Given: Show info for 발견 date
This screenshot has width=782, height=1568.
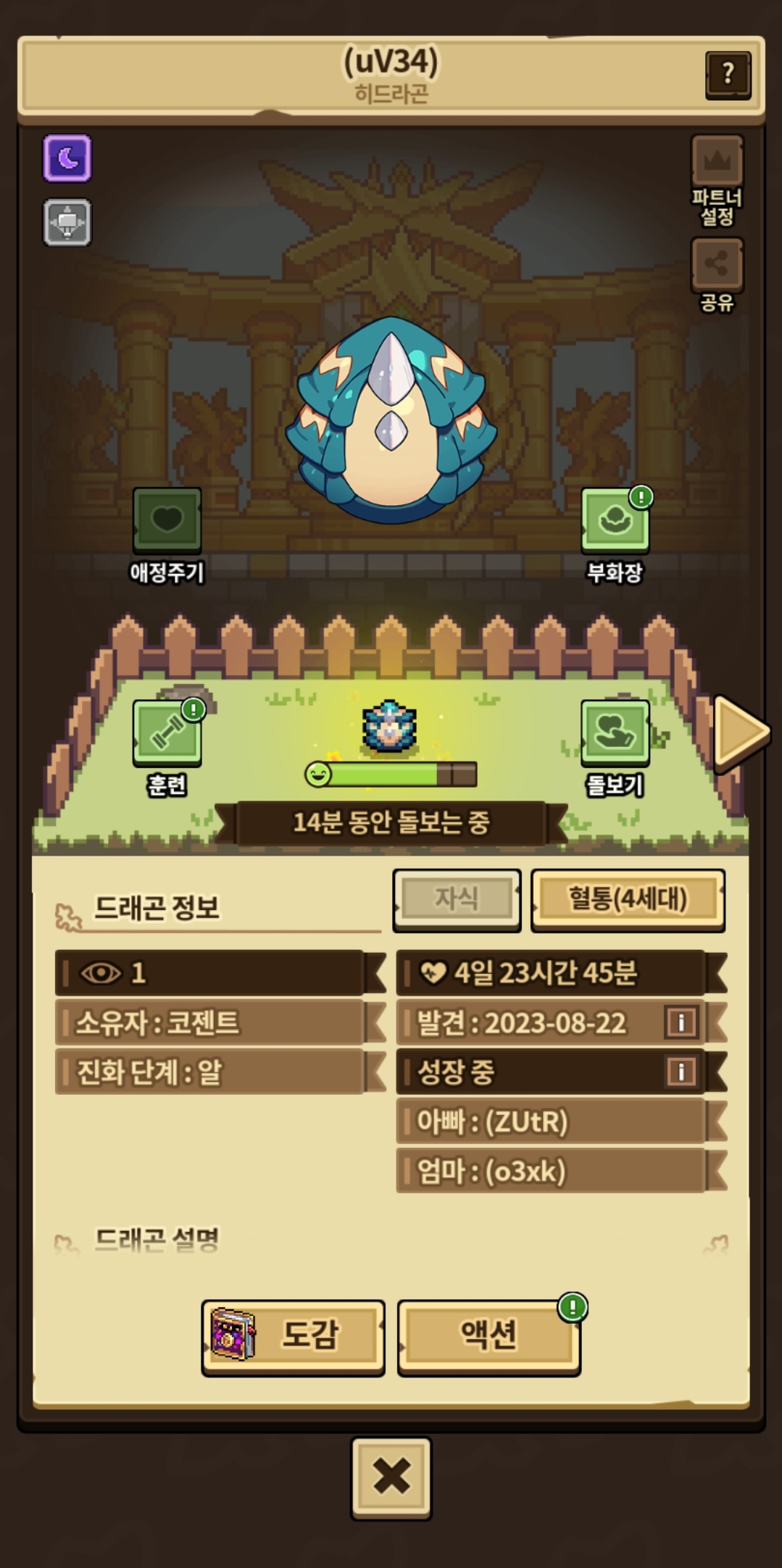Looking at the screenshot, I should point(681,1022).
